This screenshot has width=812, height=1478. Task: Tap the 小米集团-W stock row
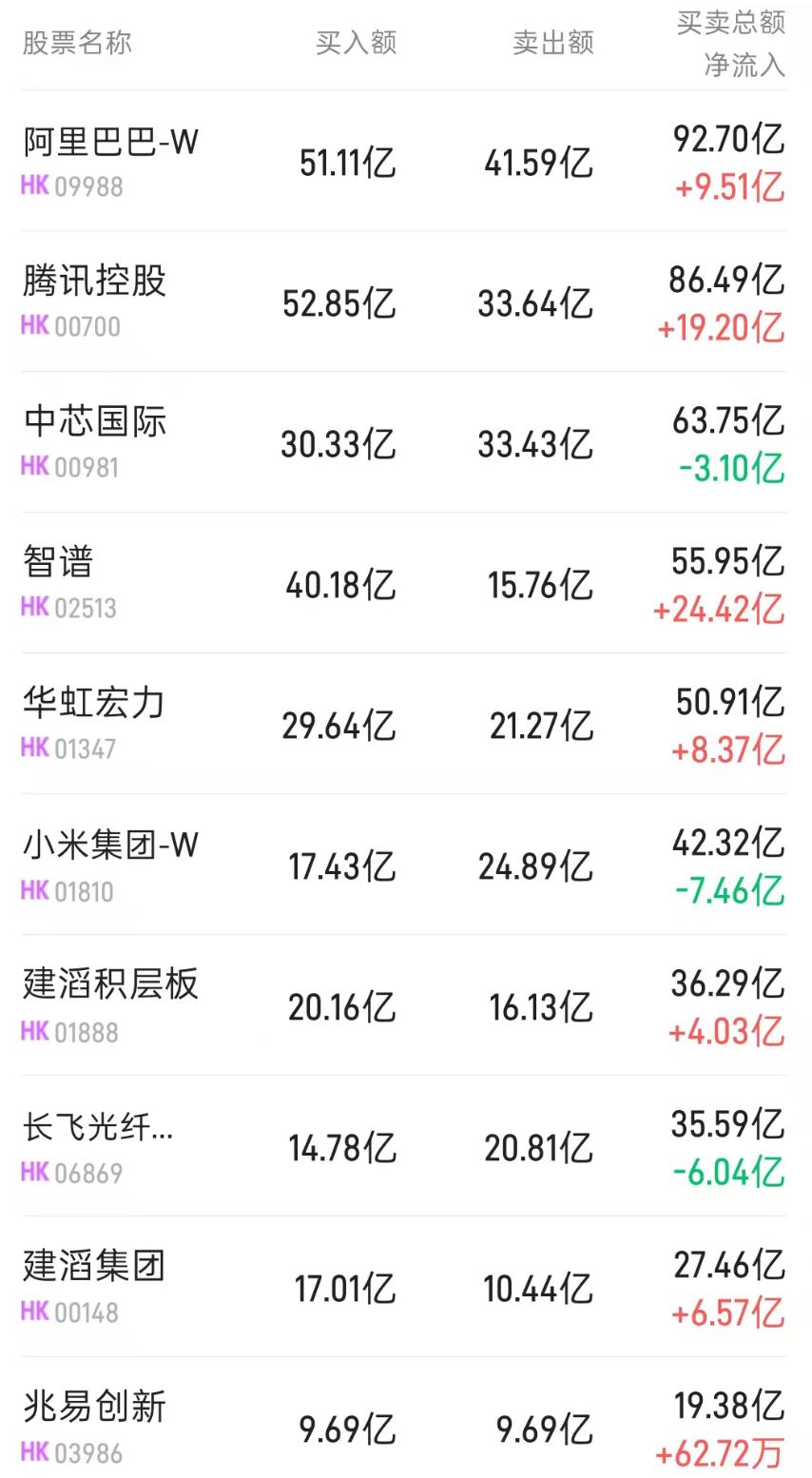(404, 865)
